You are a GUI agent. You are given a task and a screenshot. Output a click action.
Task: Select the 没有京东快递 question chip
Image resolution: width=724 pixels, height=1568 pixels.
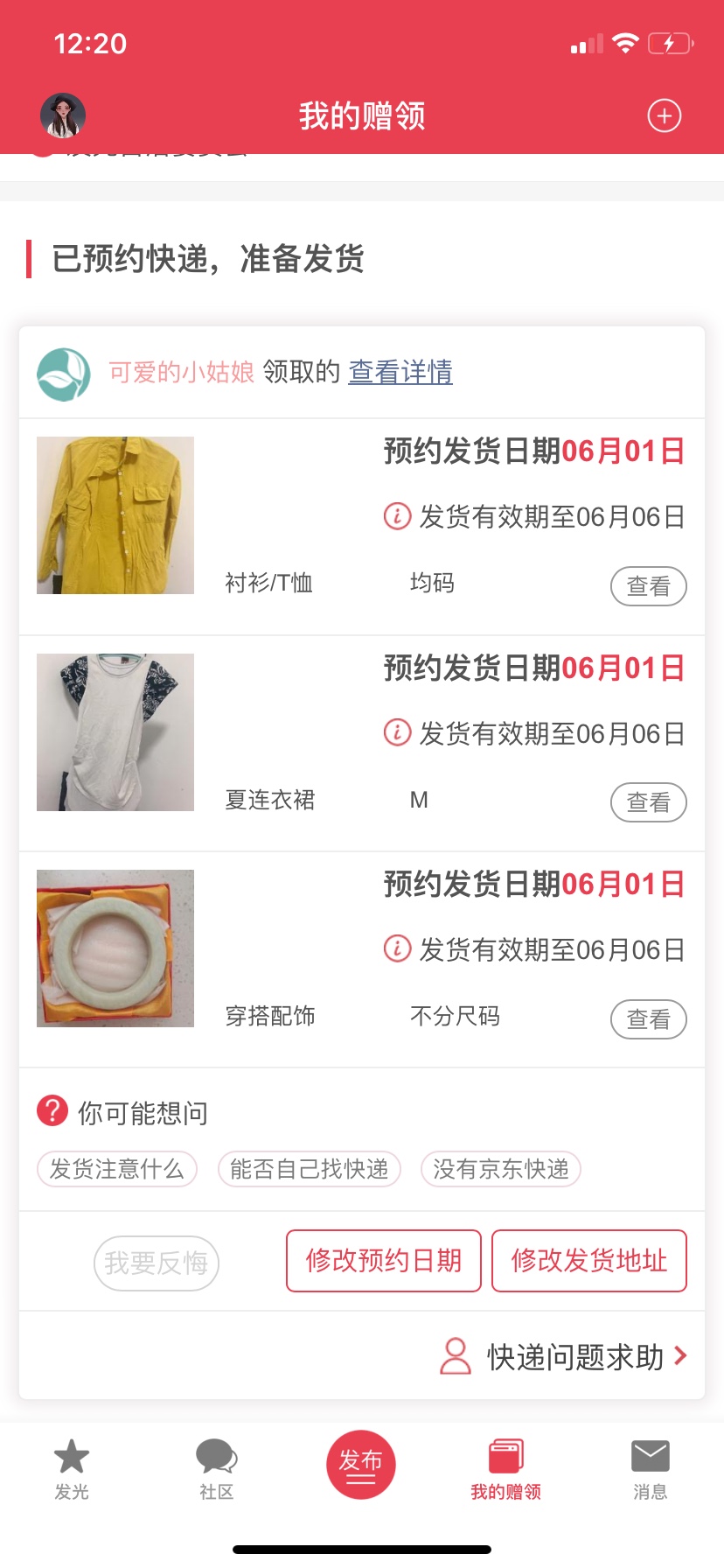pos(501,1169)
